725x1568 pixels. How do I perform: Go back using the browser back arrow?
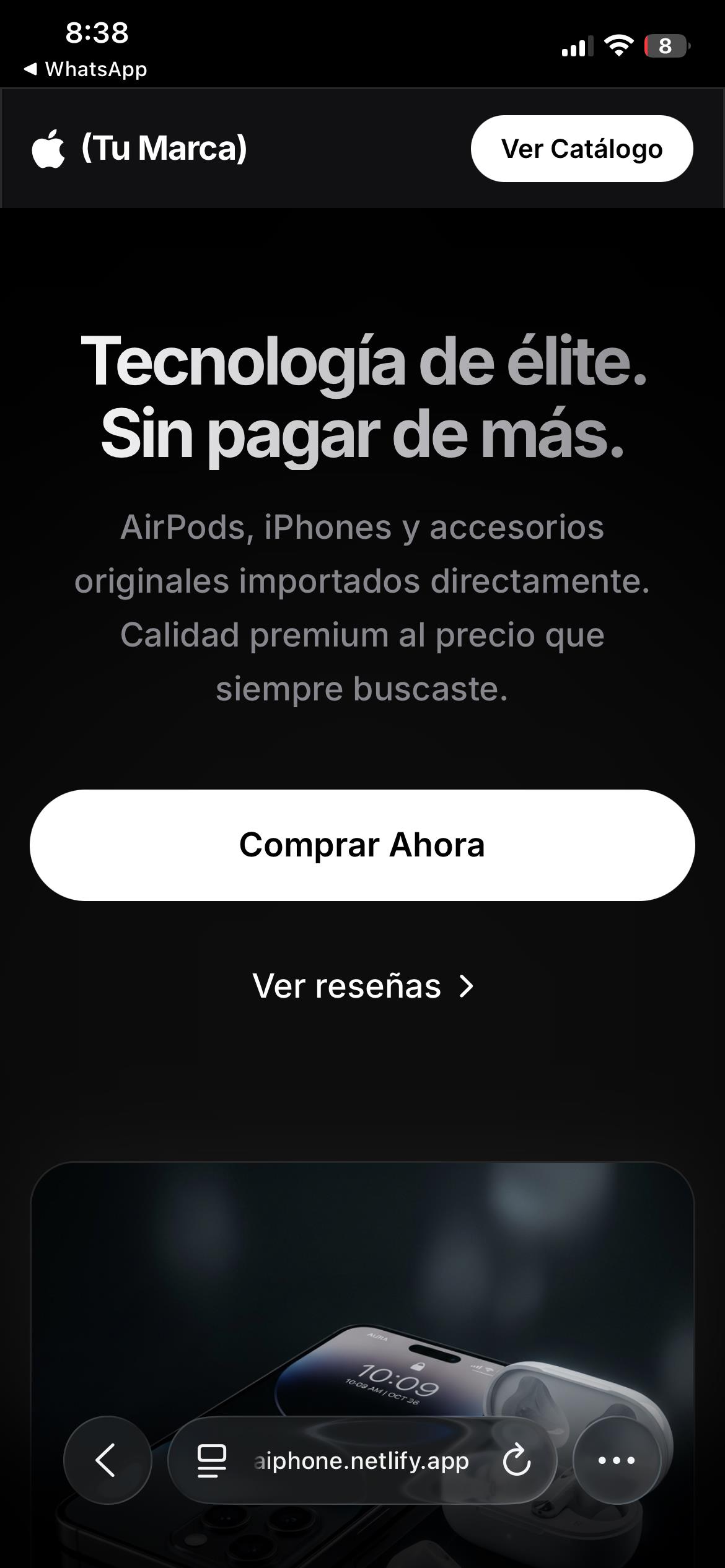[x=107, y=1460]
